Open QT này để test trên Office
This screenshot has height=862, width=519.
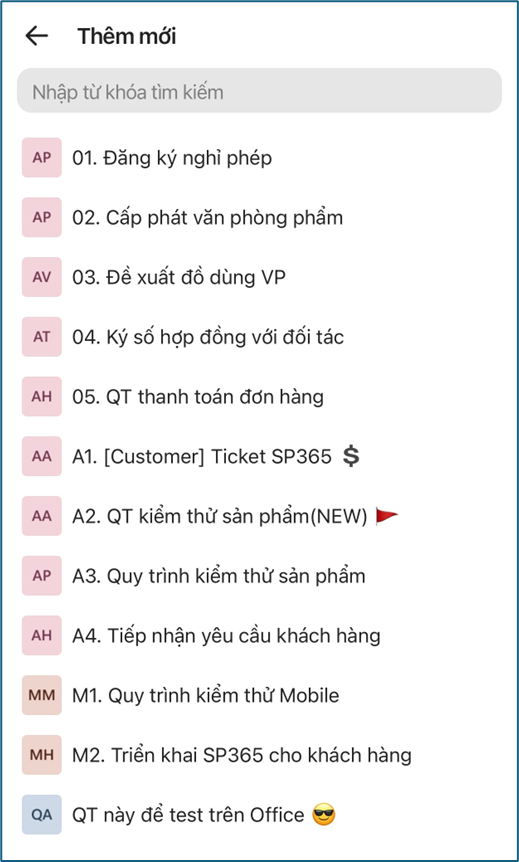pyautogui.click(x=260, y=815)
